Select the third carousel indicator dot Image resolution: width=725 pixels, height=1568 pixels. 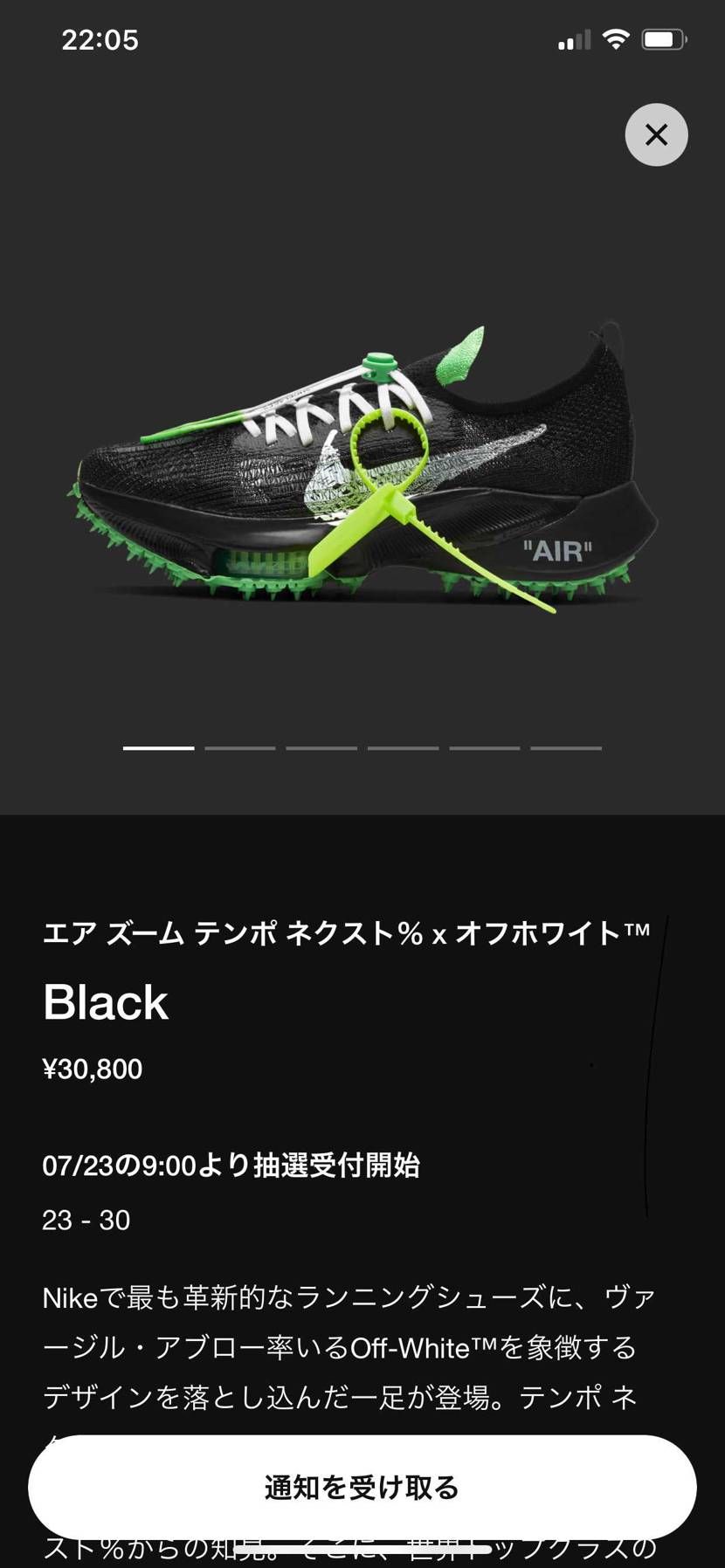click(321, 747)
